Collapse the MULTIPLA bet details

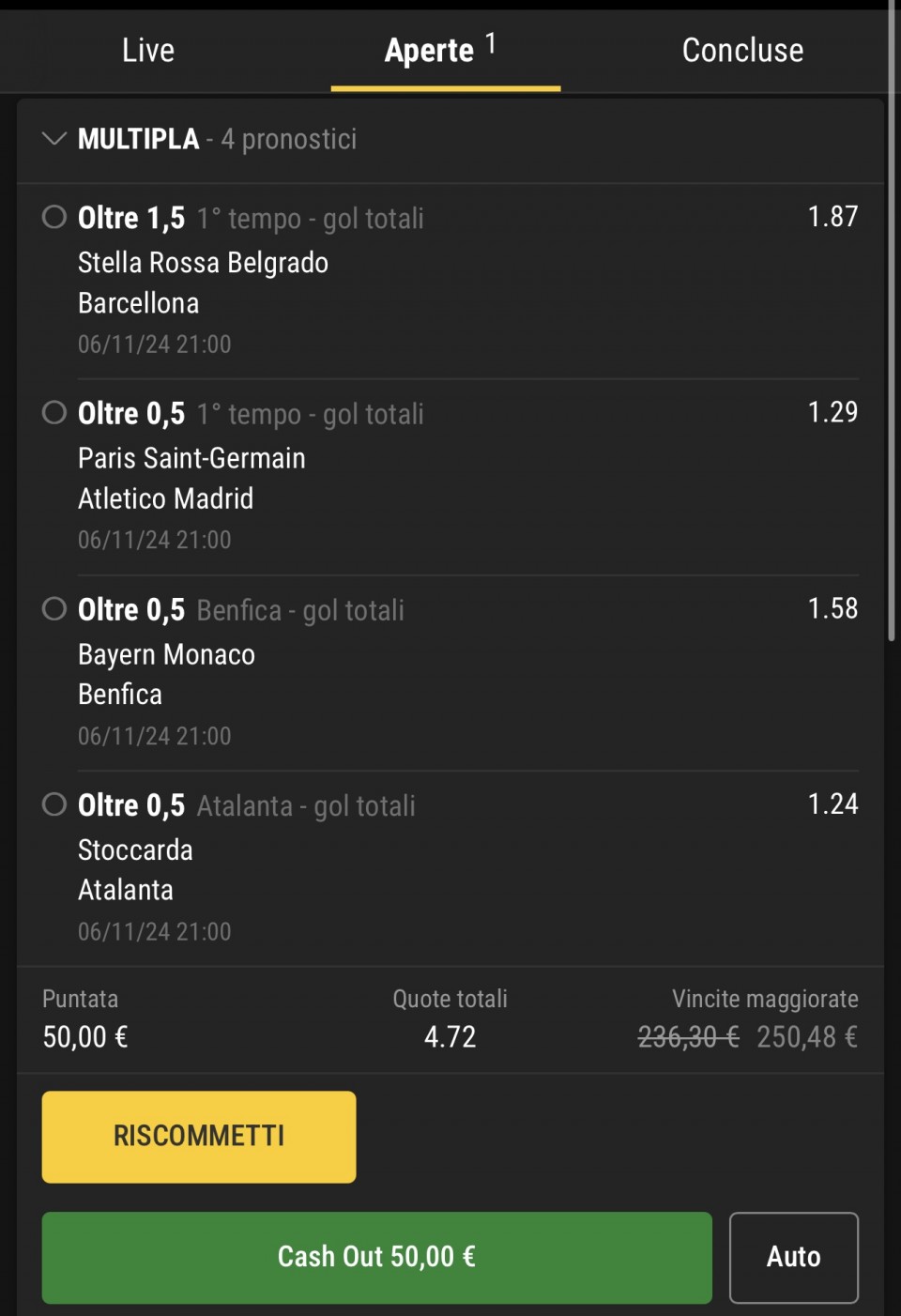54,139
